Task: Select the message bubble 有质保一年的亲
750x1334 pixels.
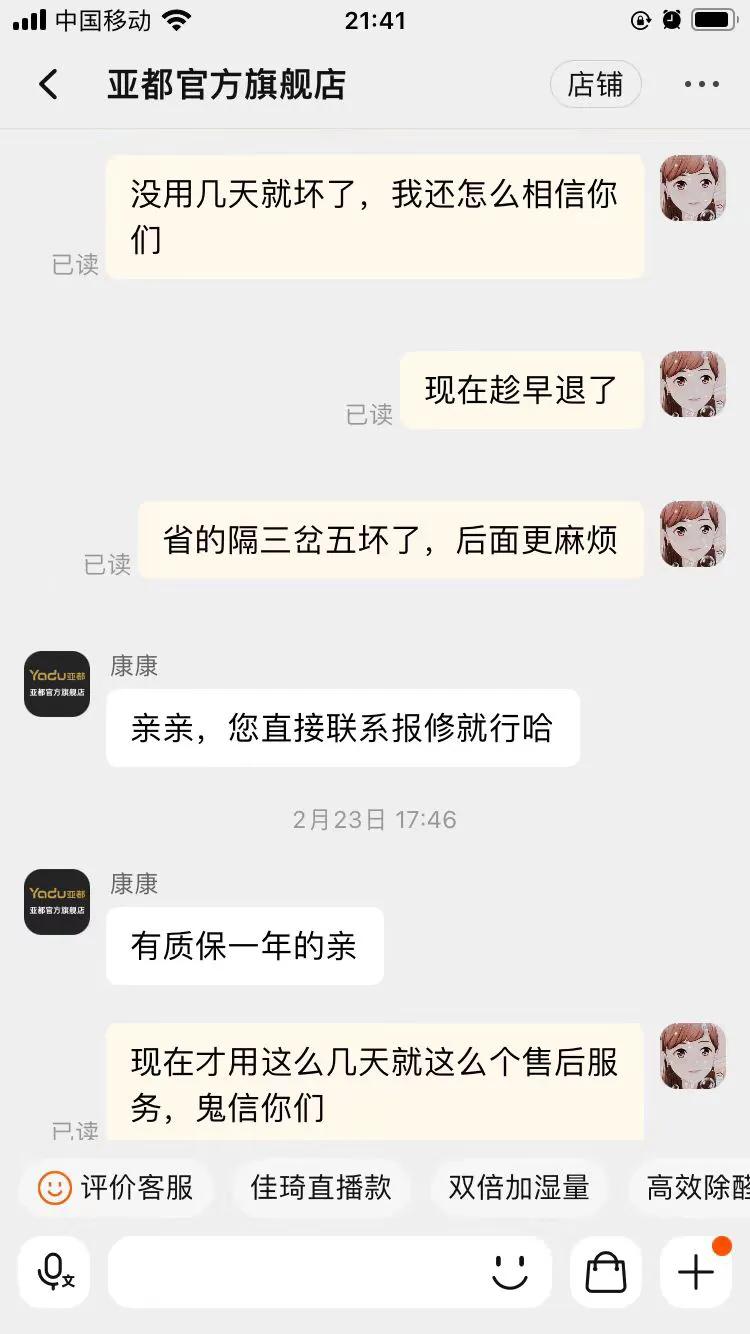Action: point(245,946)
